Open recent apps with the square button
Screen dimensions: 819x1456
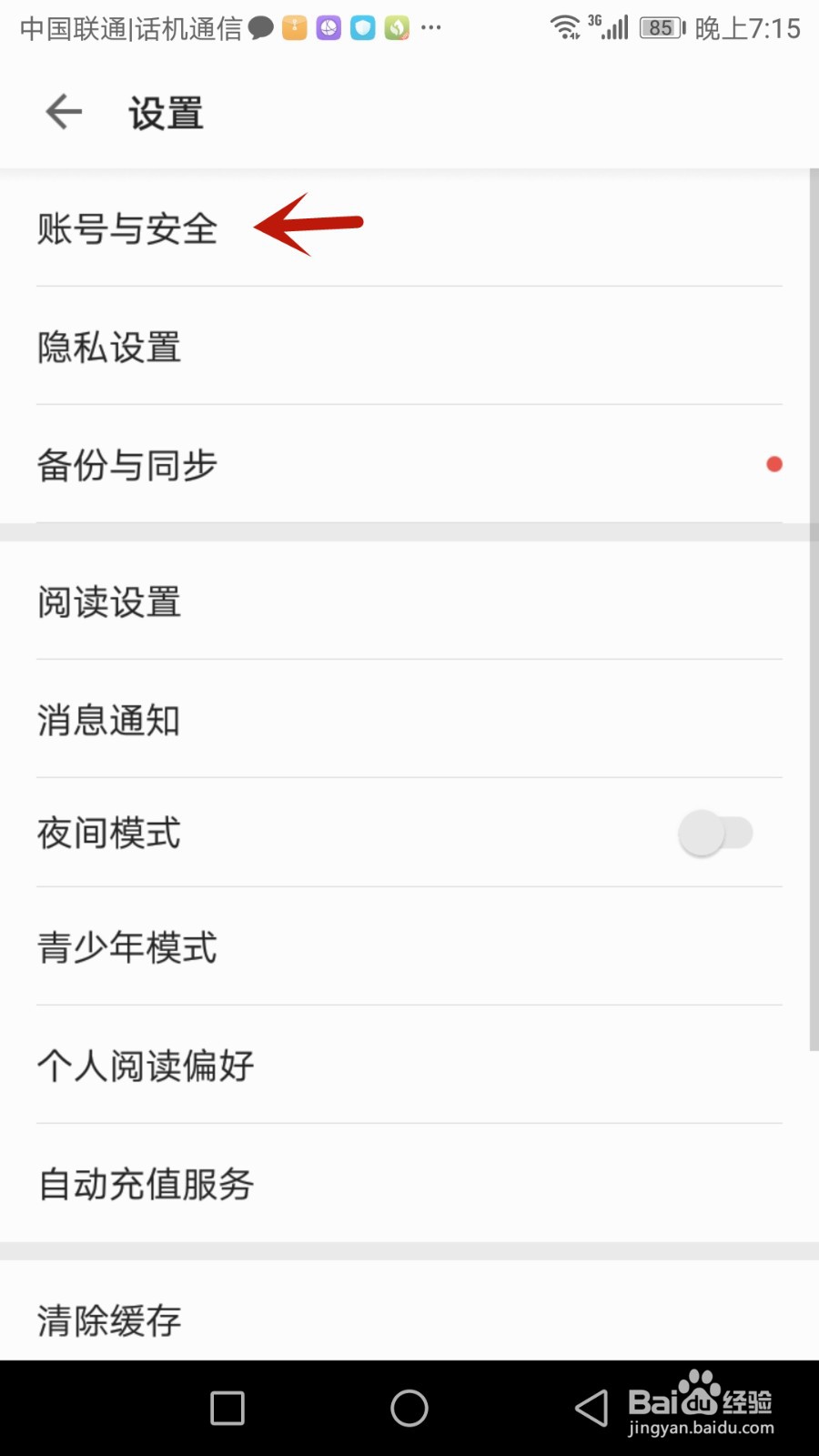tap(227, 1408)
